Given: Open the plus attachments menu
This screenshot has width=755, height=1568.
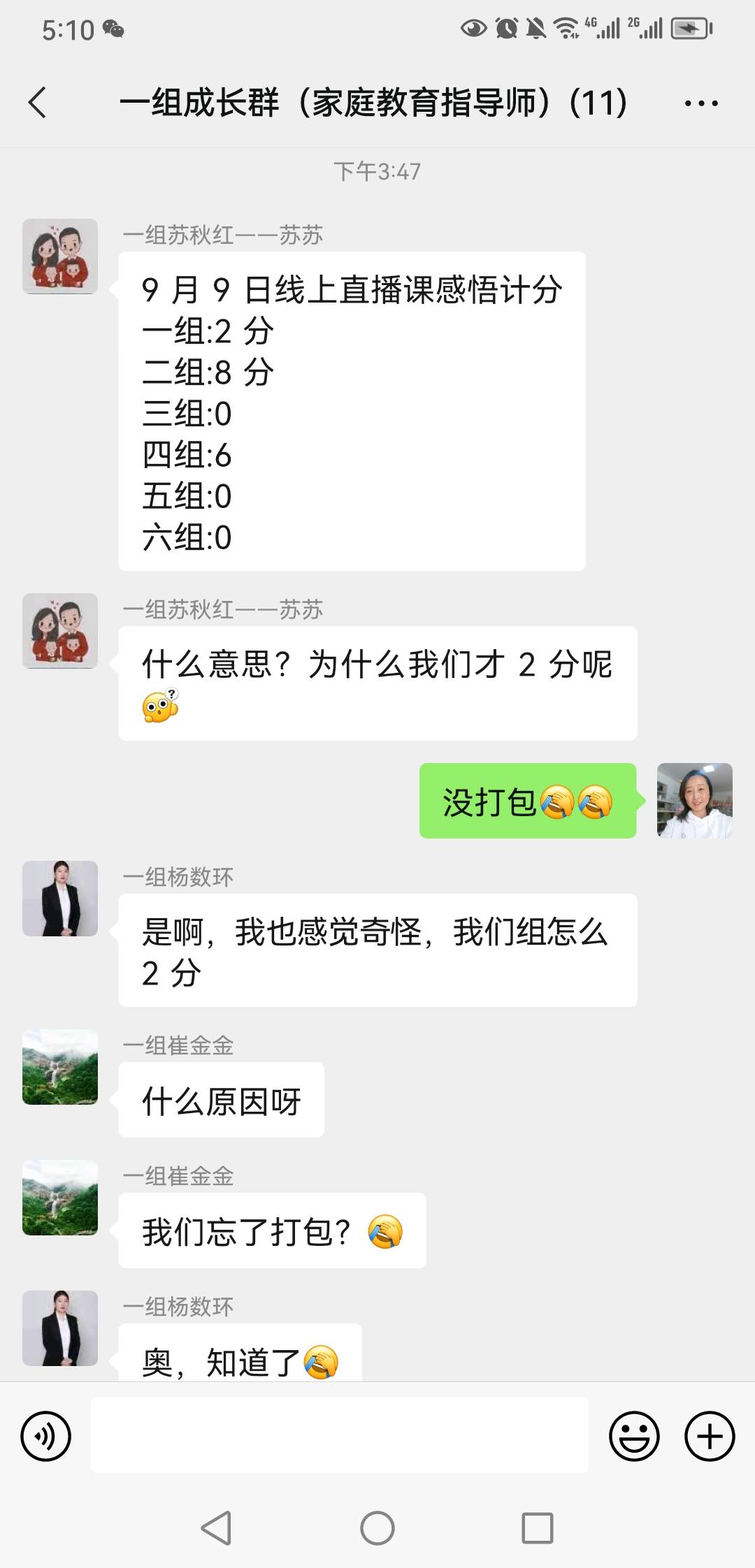Looking at the screenshot, I should [x=710, y=1437].
